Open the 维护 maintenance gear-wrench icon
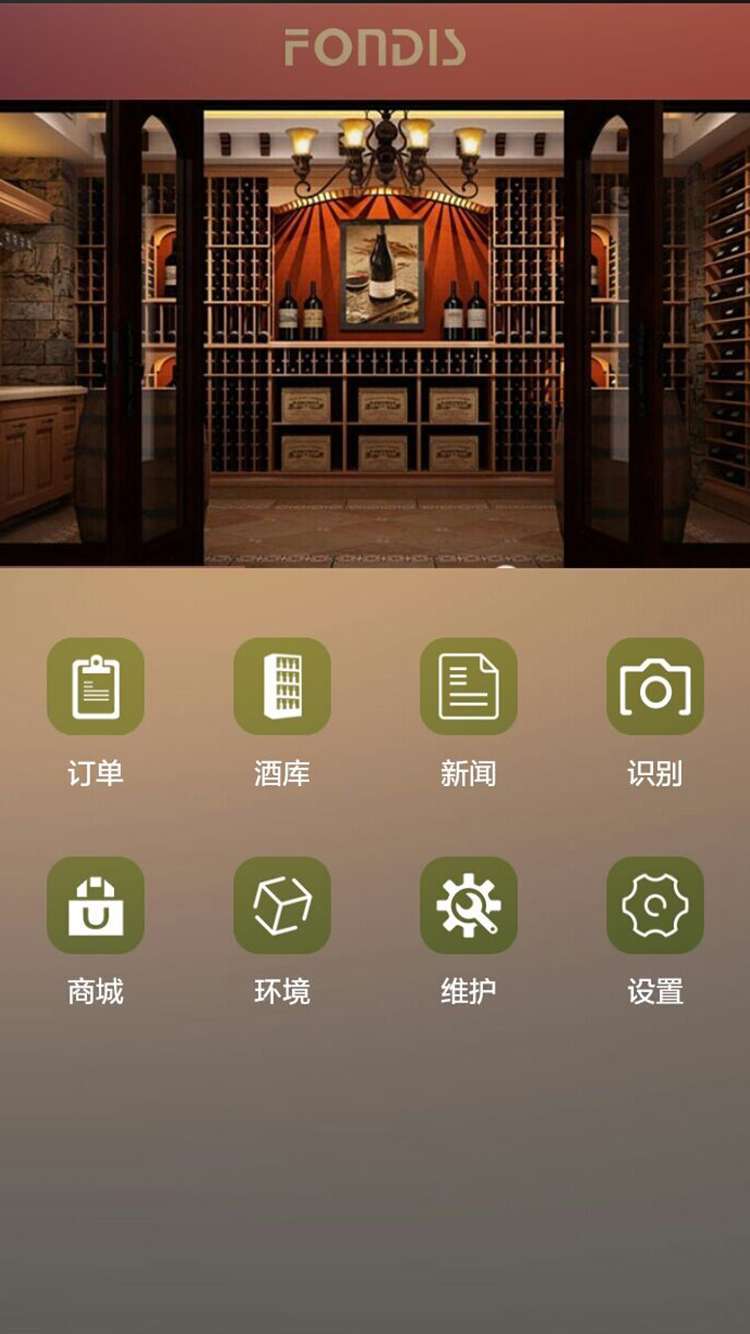Screen dimensions: 750x1334 [468, 903]
